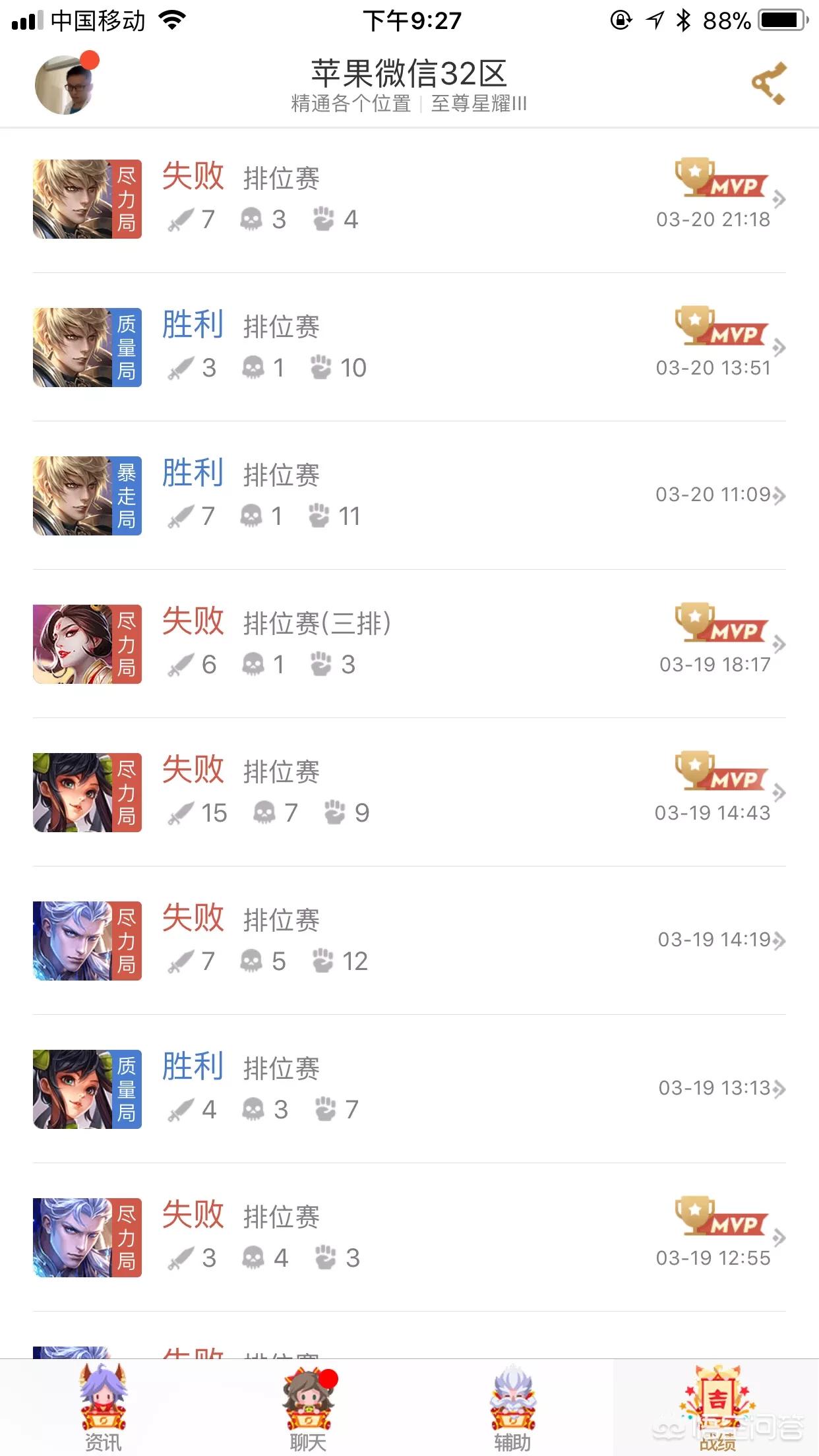View details of the 03-19 14:43 match
Image resolution: width=819 pixels, height=1456 pixels.
409,793
